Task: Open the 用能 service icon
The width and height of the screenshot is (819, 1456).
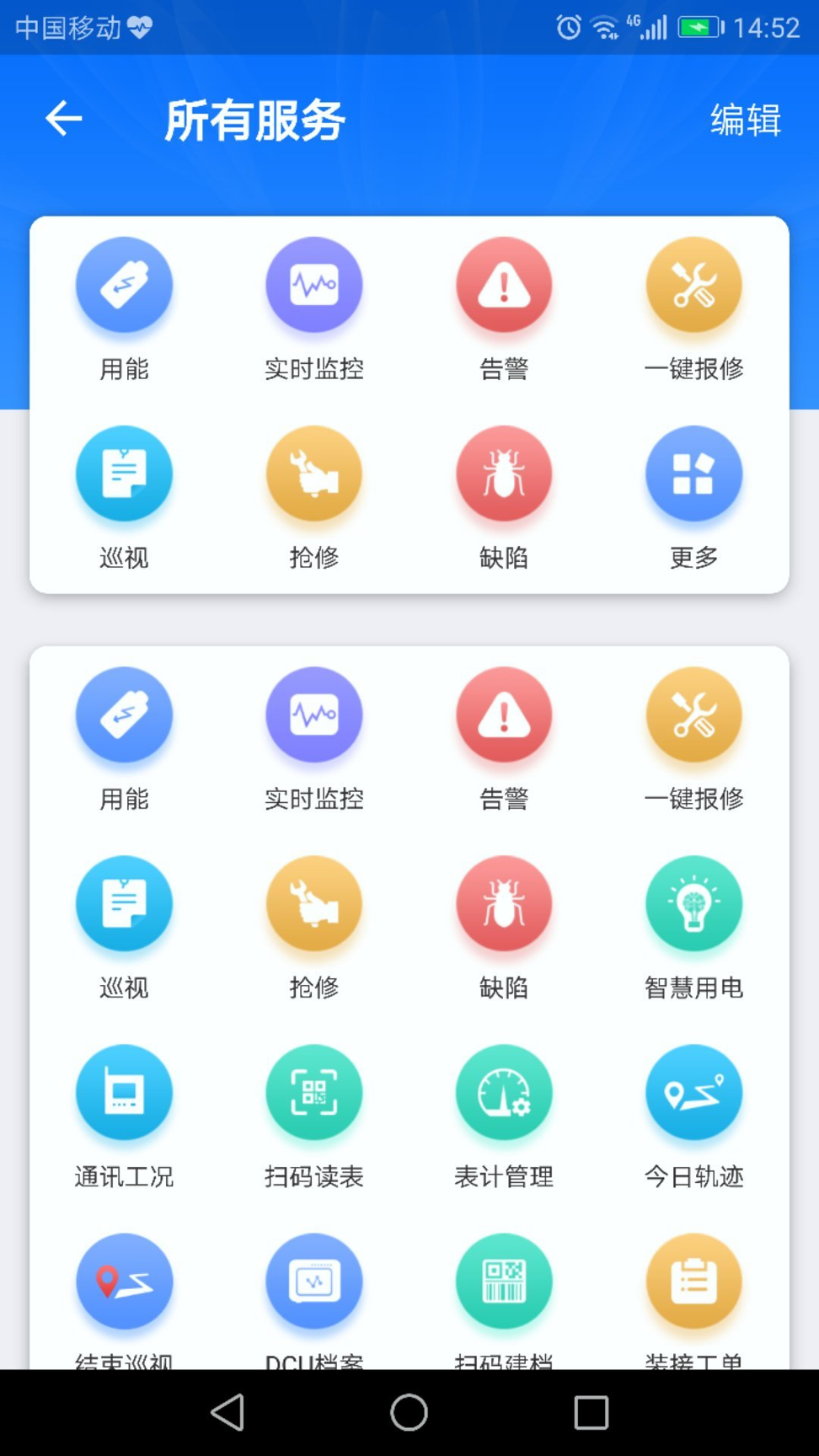Action: pos(125,285)
